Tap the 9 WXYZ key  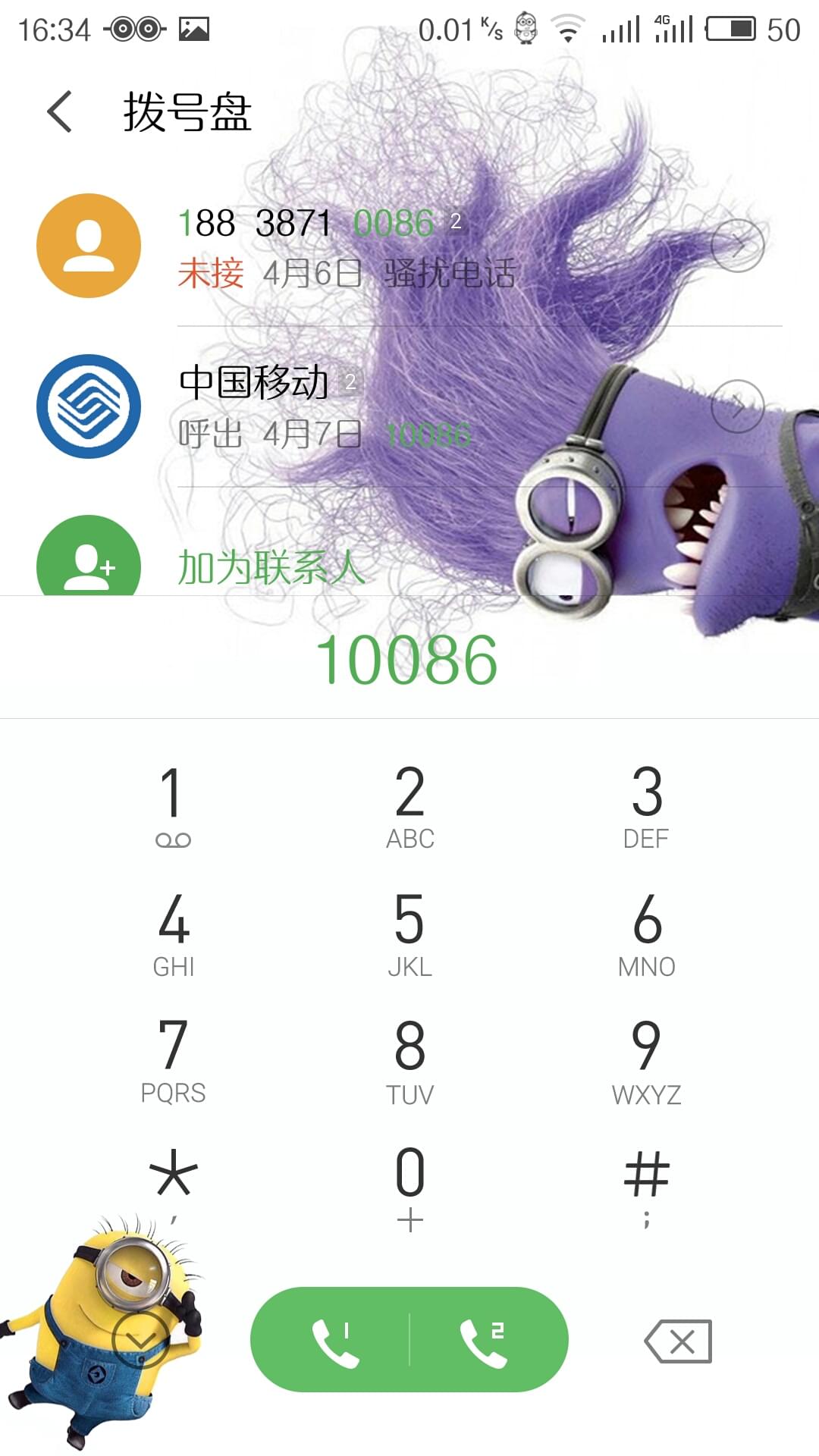tap(646, 1062)
